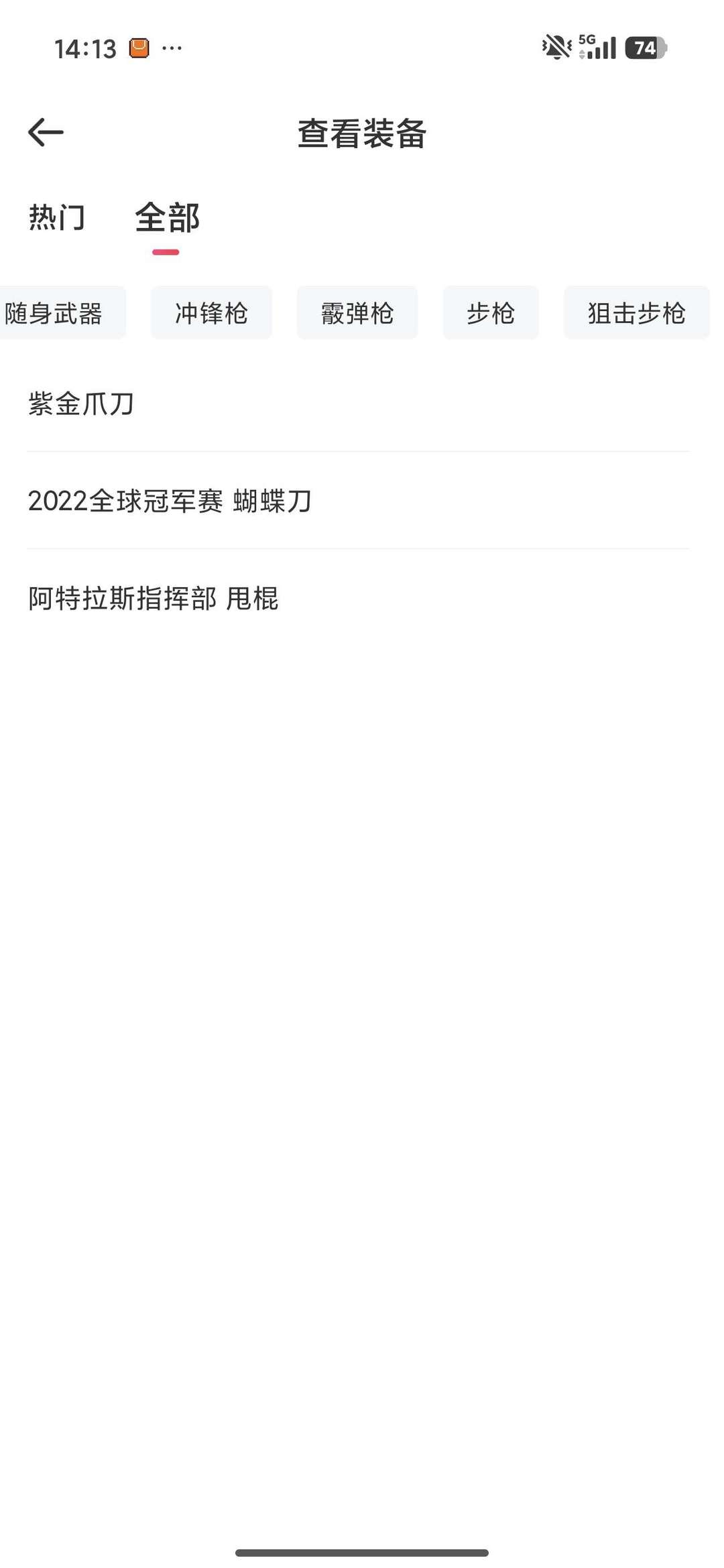This screenshot has width=724, height=1568.
Task: Select the 狙击步枪 filter chip
Action: click(636, 312)
